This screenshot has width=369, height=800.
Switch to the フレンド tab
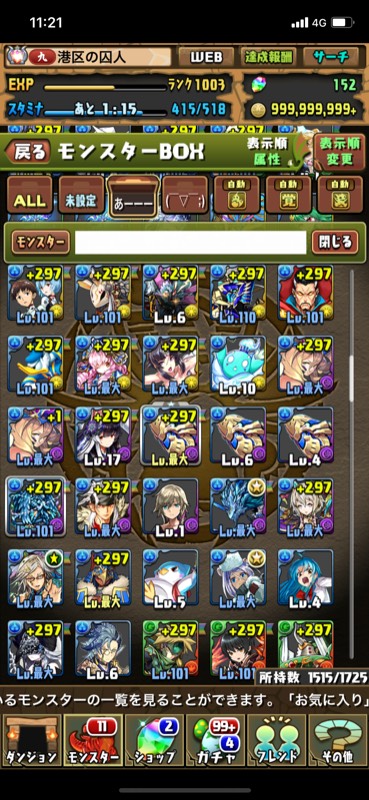277,740
